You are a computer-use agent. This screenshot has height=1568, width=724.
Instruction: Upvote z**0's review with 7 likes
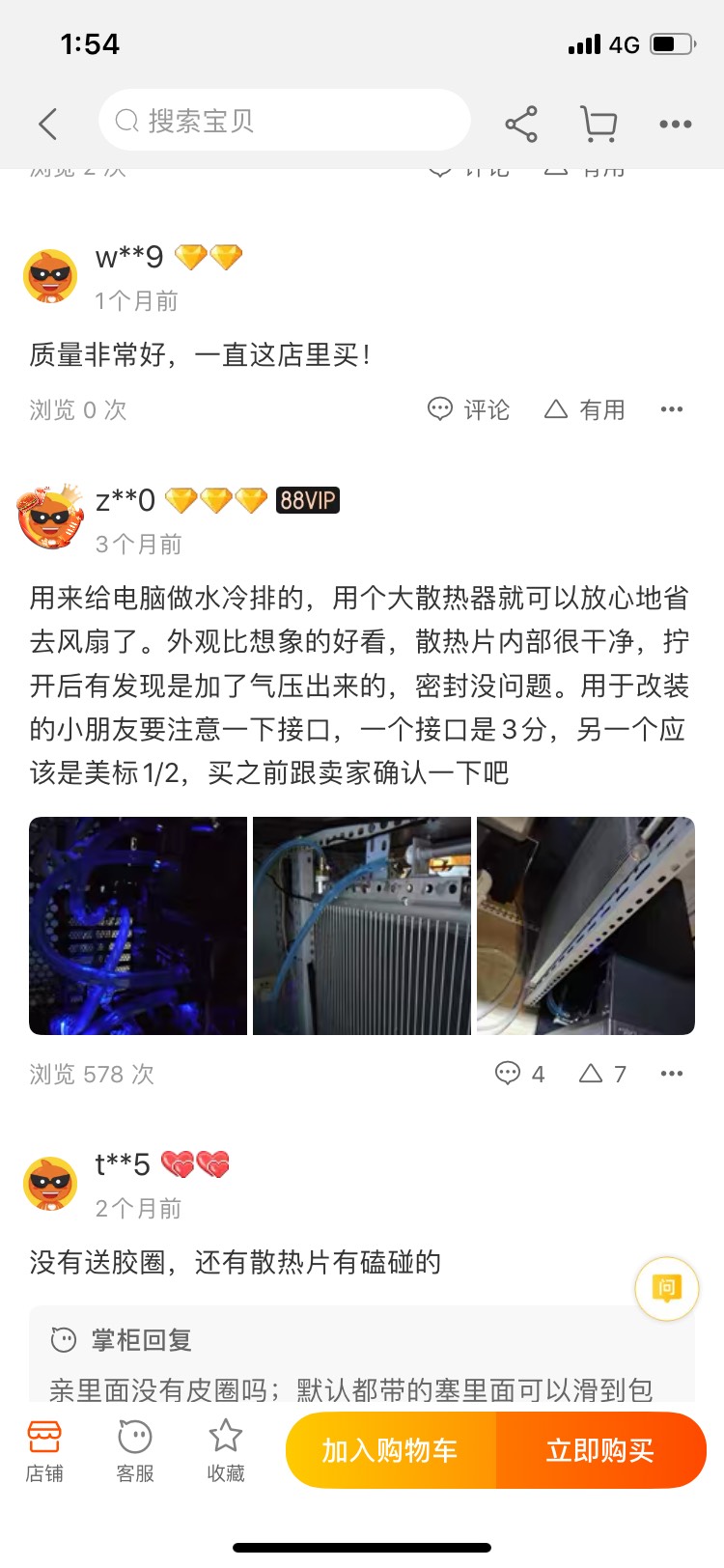[602, 1074]
